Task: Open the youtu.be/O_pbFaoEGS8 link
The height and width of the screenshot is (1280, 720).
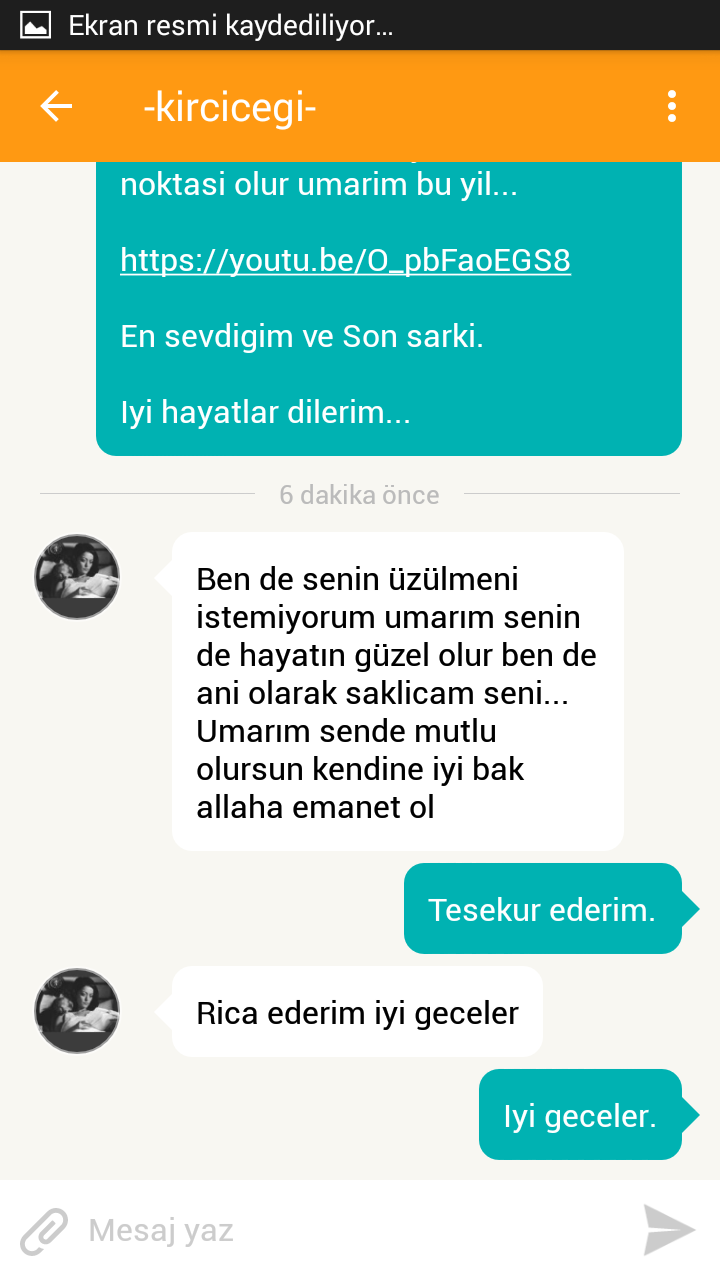Action: click(345, 261)
